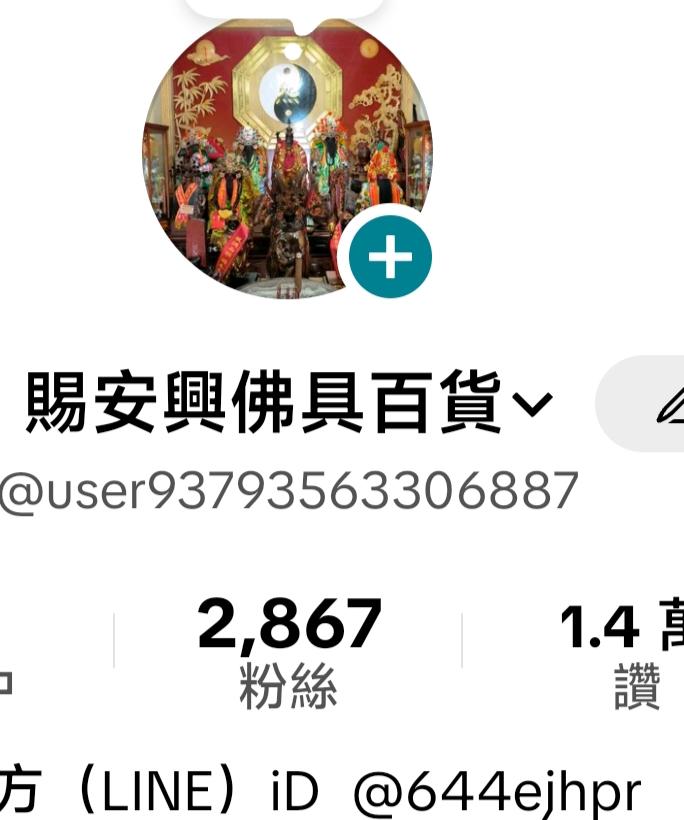Expand the 賜安興佛具百貨 account switcher
Viewport: 684px width, 820px height.
point(531,404)
